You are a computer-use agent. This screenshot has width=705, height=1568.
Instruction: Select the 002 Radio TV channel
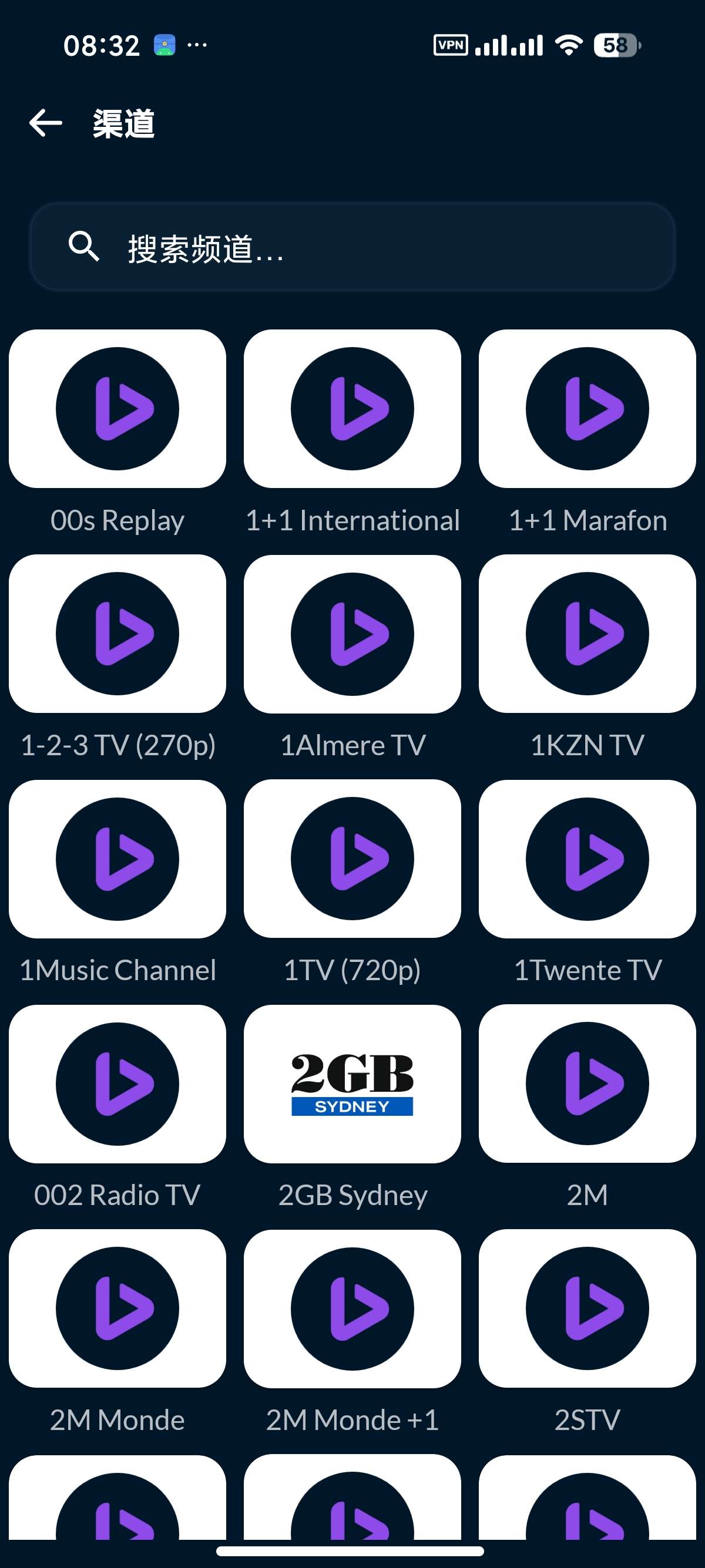[x=117, y=1084]
